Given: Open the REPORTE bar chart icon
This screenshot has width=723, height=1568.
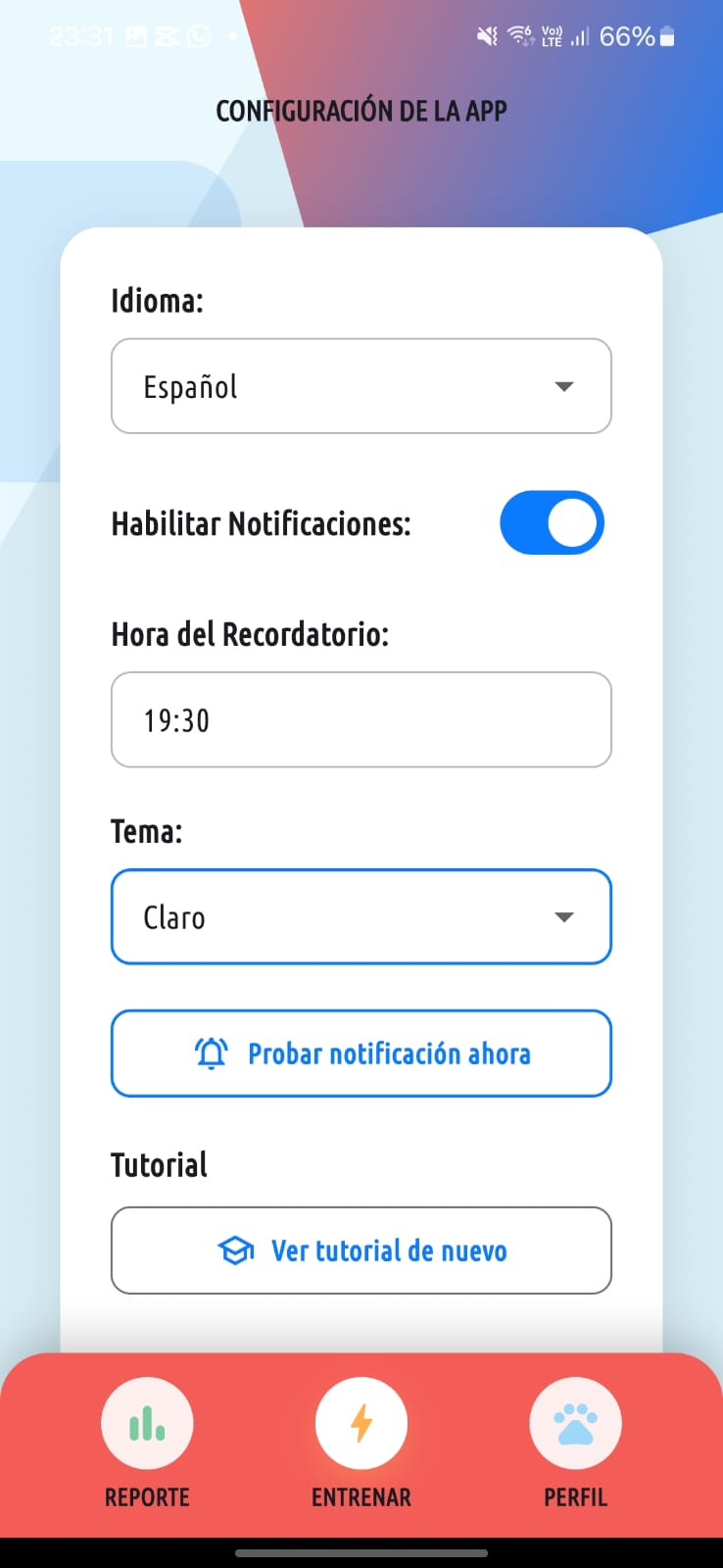Looking at the screenshot, I should [147, 1422].
